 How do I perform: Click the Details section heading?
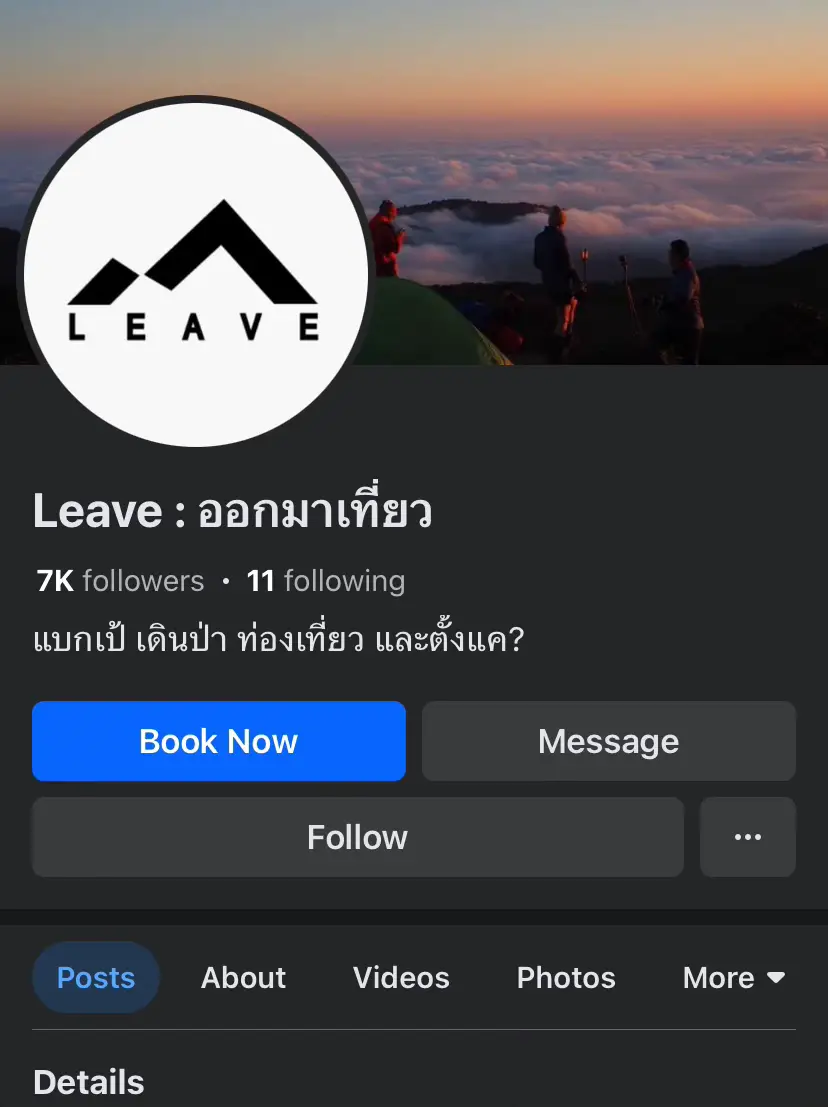(88, 1082)
